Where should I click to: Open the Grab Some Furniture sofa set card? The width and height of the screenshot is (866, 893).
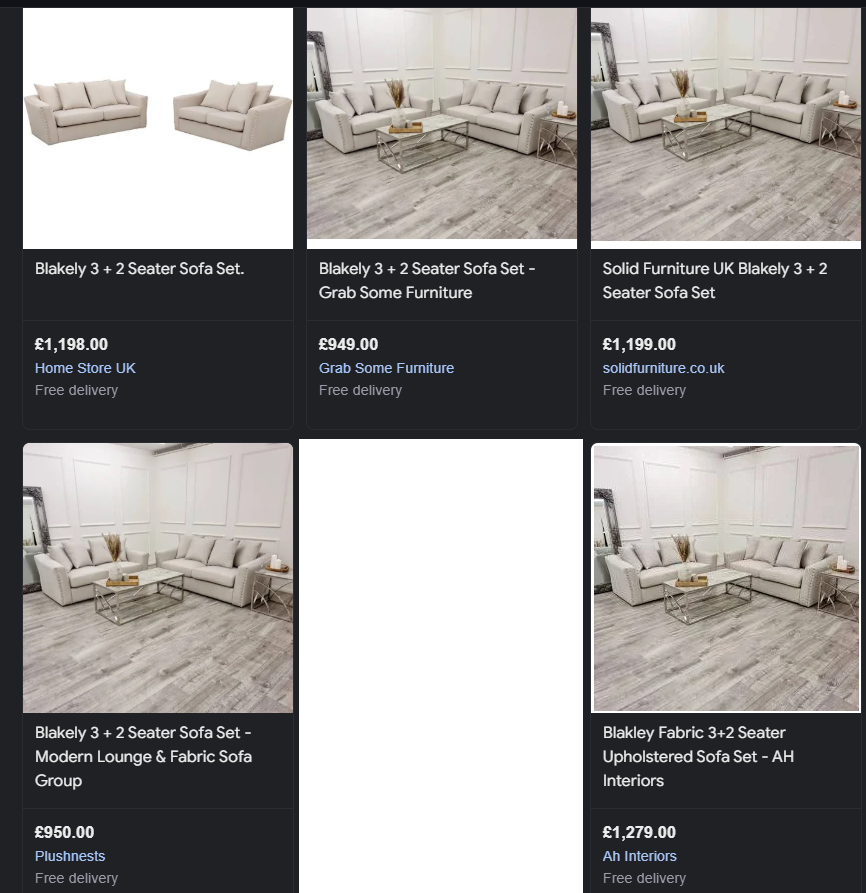click(x=427, y=281)
